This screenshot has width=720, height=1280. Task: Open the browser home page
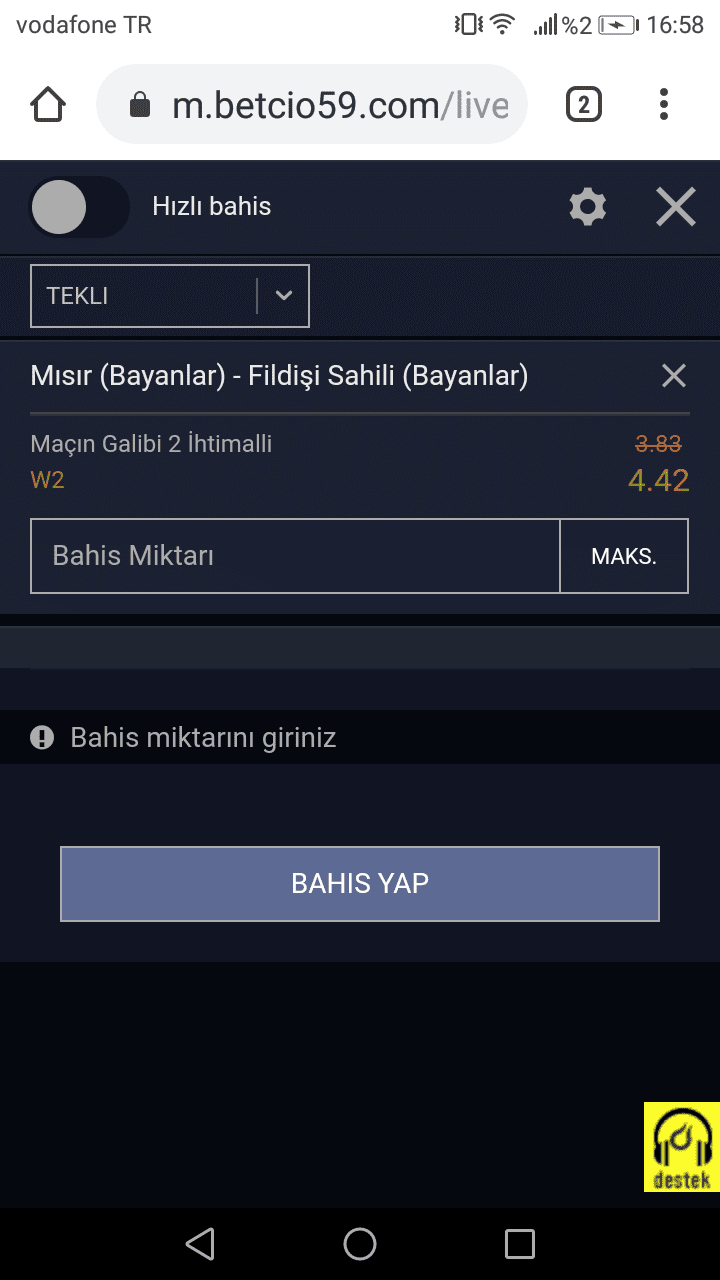pyautogui.click(x=48, y=104)
